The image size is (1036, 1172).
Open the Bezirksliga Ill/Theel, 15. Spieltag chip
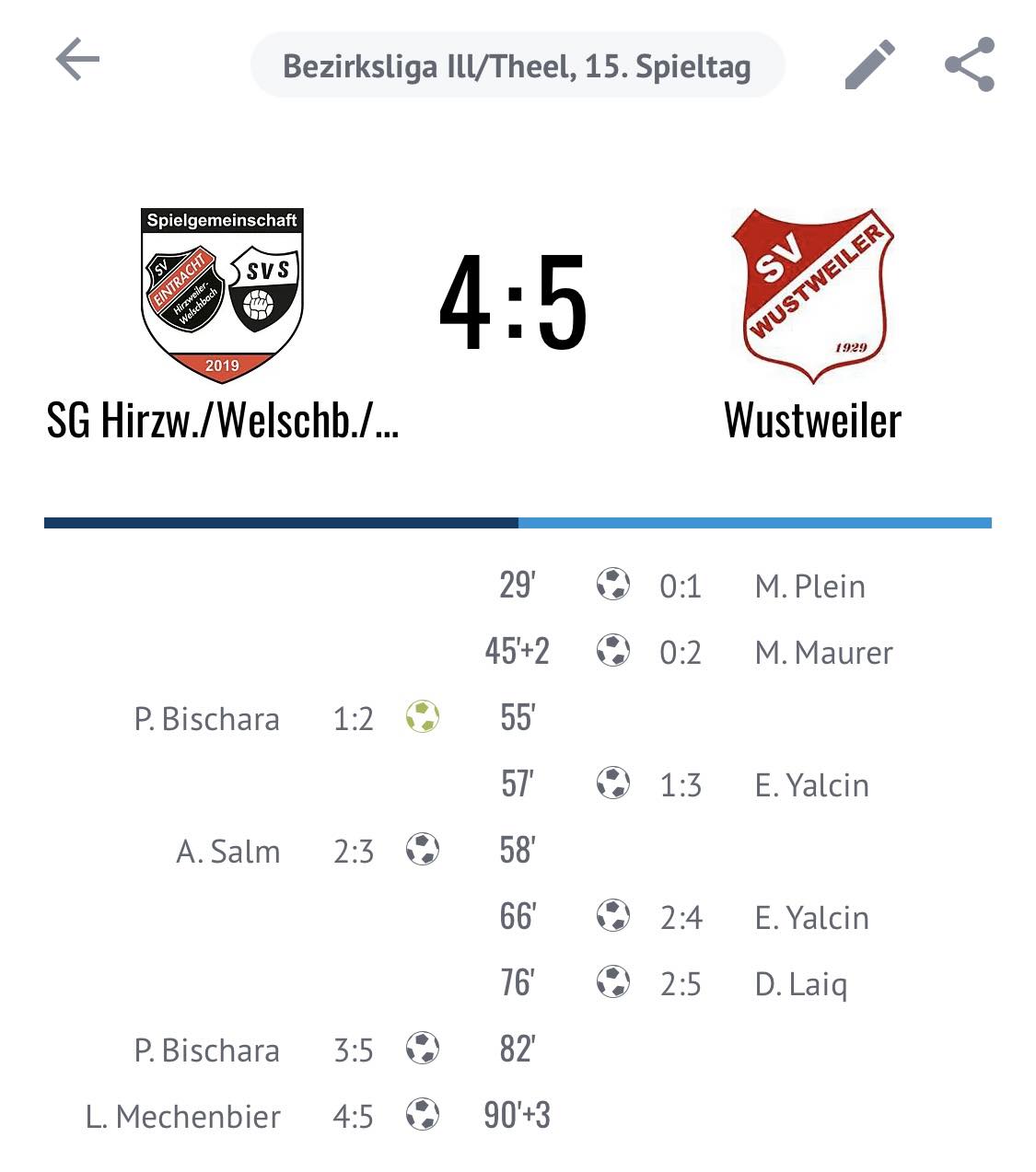click(x=517, y=65)
